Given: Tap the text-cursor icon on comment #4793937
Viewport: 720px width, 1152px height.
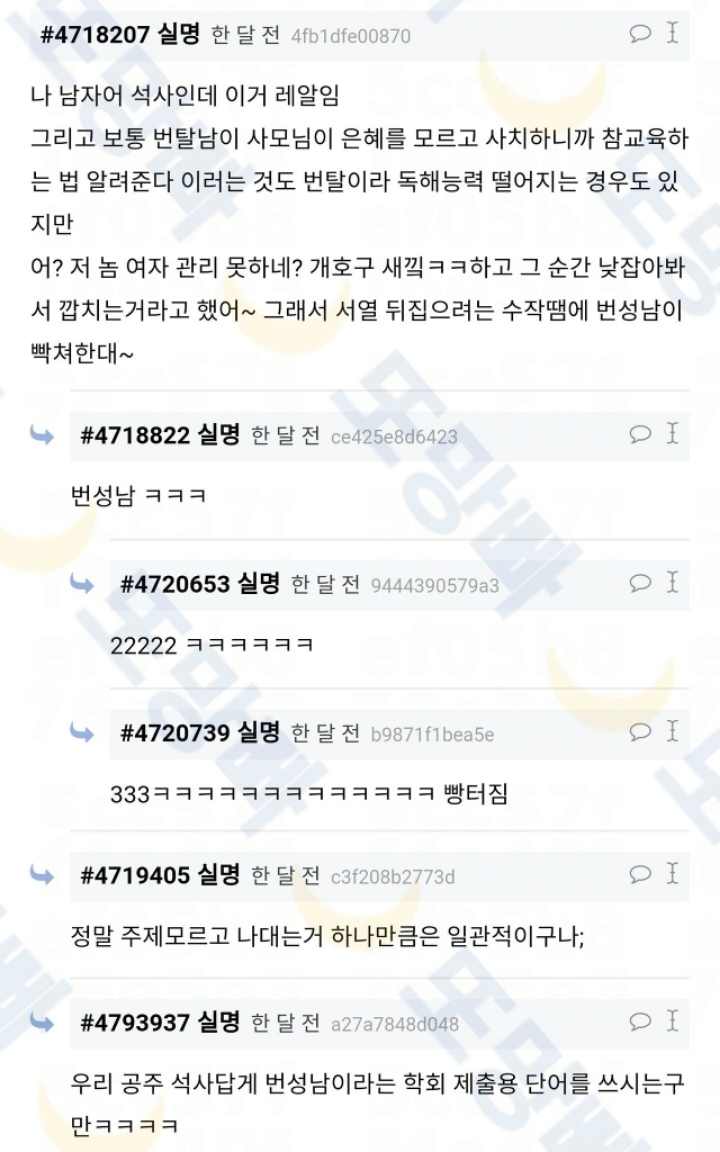Looking at the screenshot, I should click(672, 1021).
